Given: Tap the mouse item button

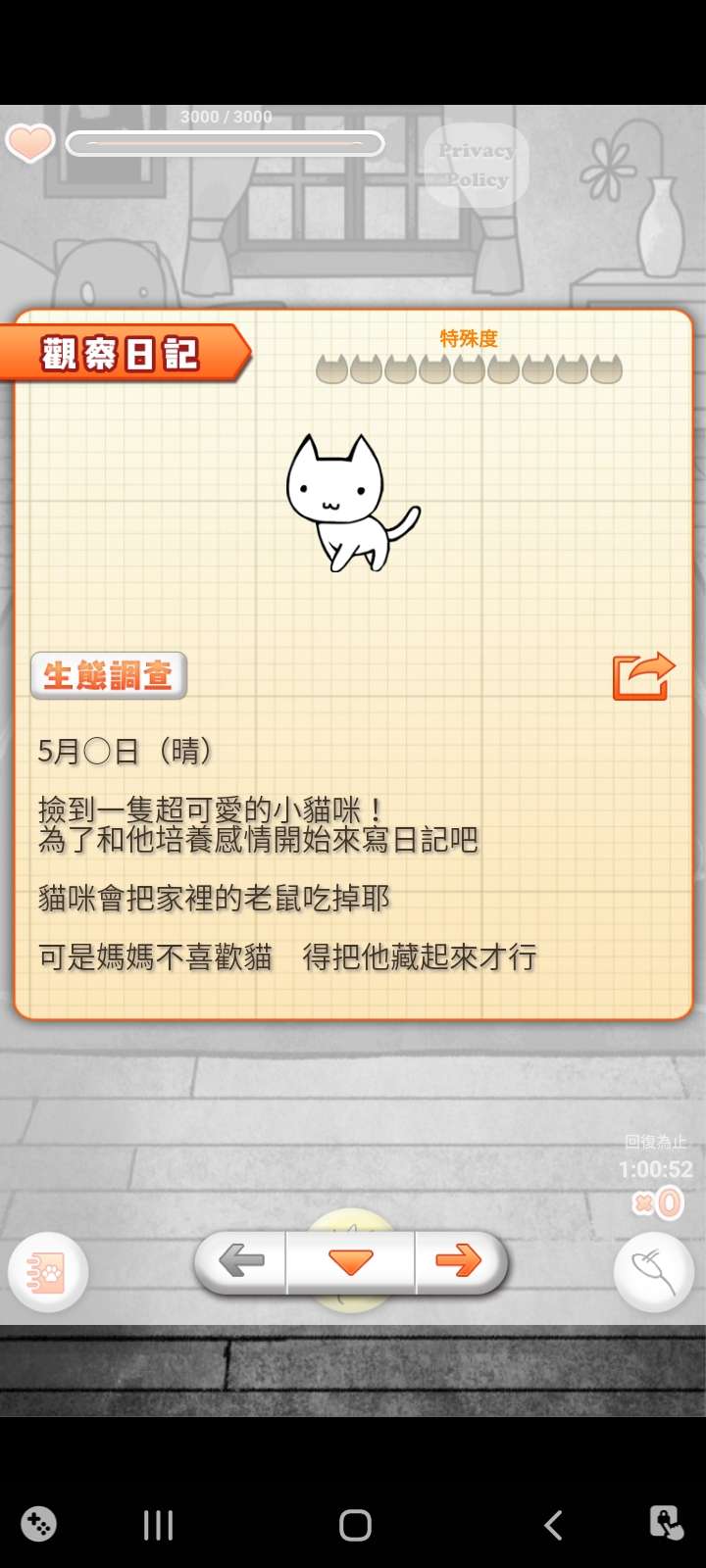Looking at the screenshot, I should click(x=654, y=1272).
